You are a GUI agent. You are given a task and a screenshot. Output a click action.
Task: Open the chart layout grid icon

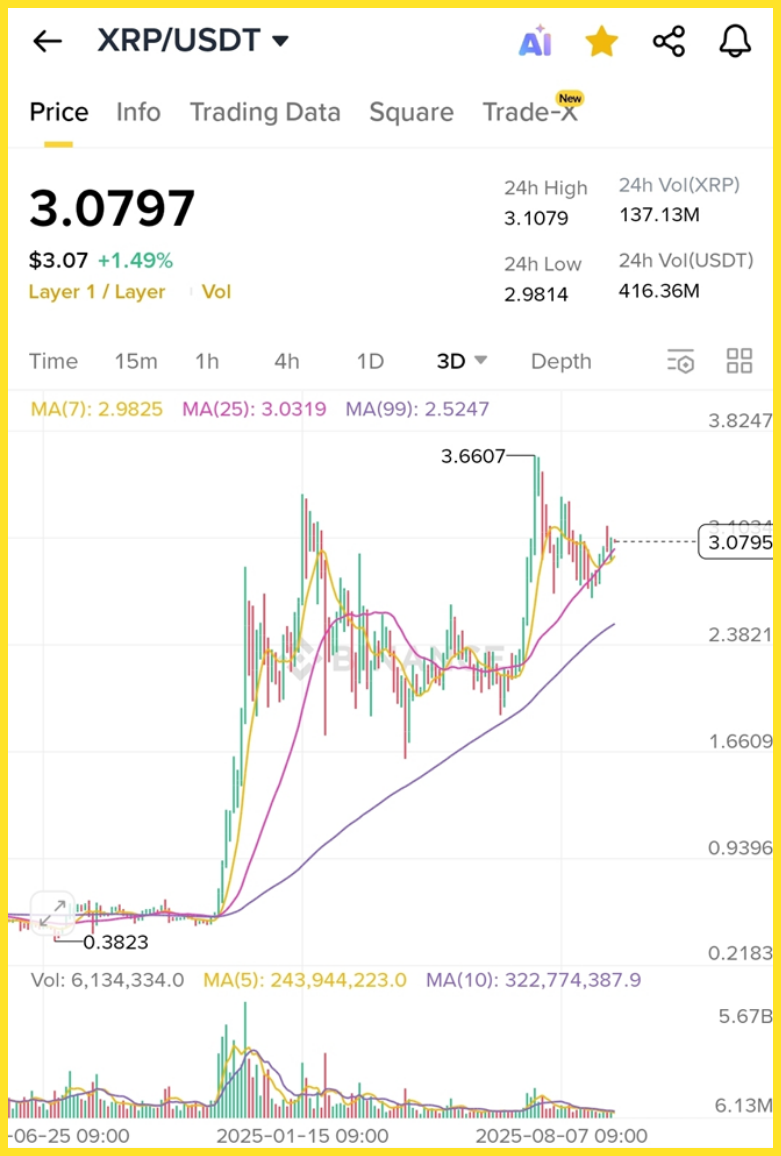coord(739,361)
